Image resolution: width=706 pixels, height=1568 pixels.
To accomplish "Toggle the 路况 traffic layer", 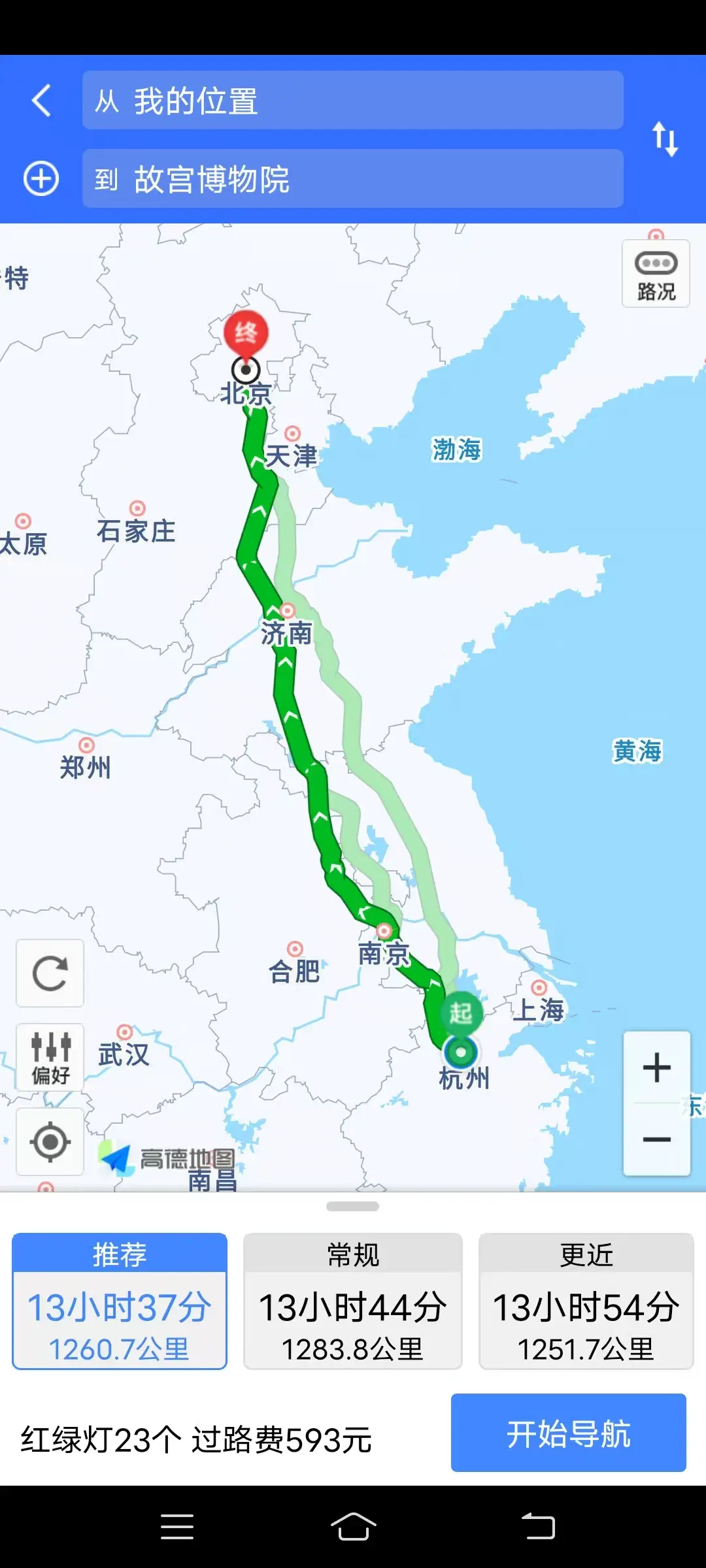I will click(656, 274).
